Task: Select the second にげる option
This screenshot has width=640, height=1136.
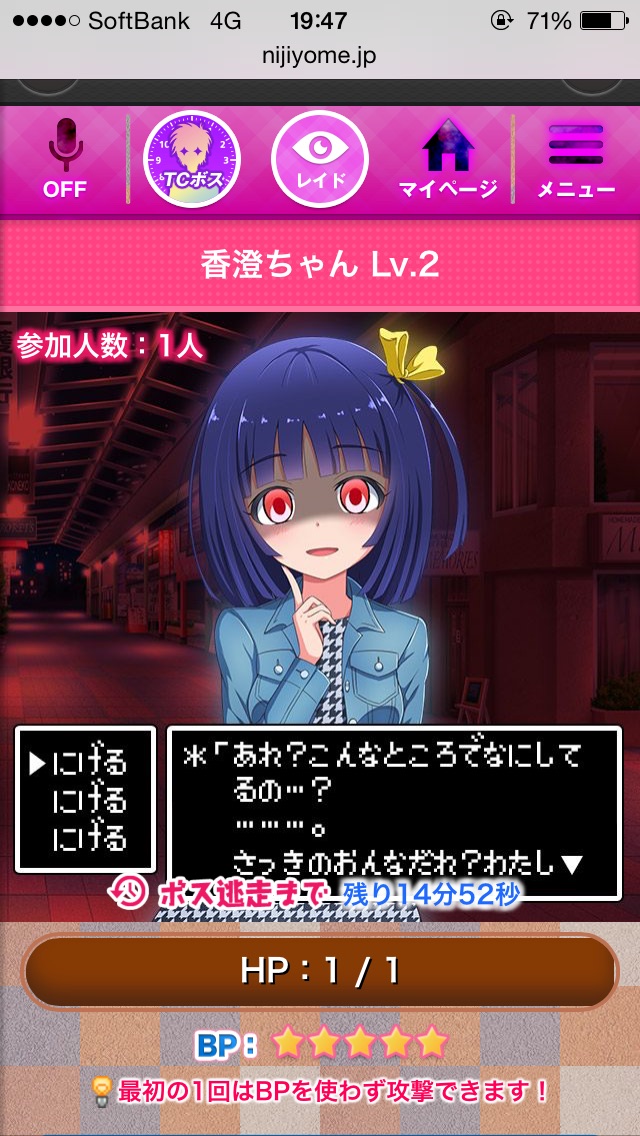Action: pyautogui.click(x=90, y=800)
